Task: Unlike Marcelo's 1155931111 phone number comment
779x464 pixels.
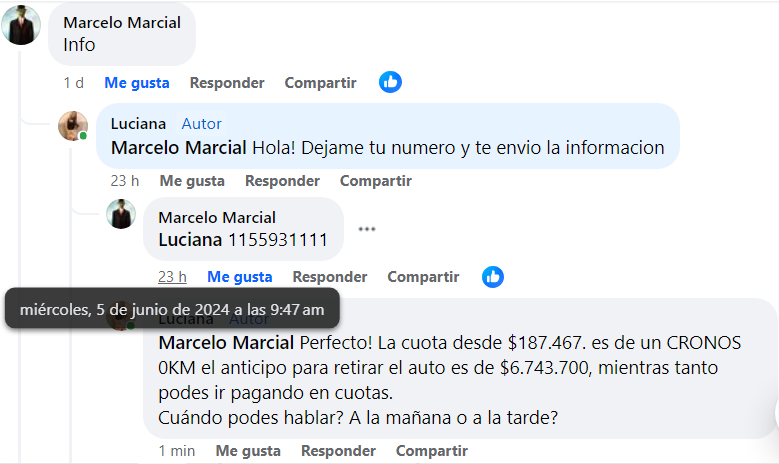Action: coord(239,277)
